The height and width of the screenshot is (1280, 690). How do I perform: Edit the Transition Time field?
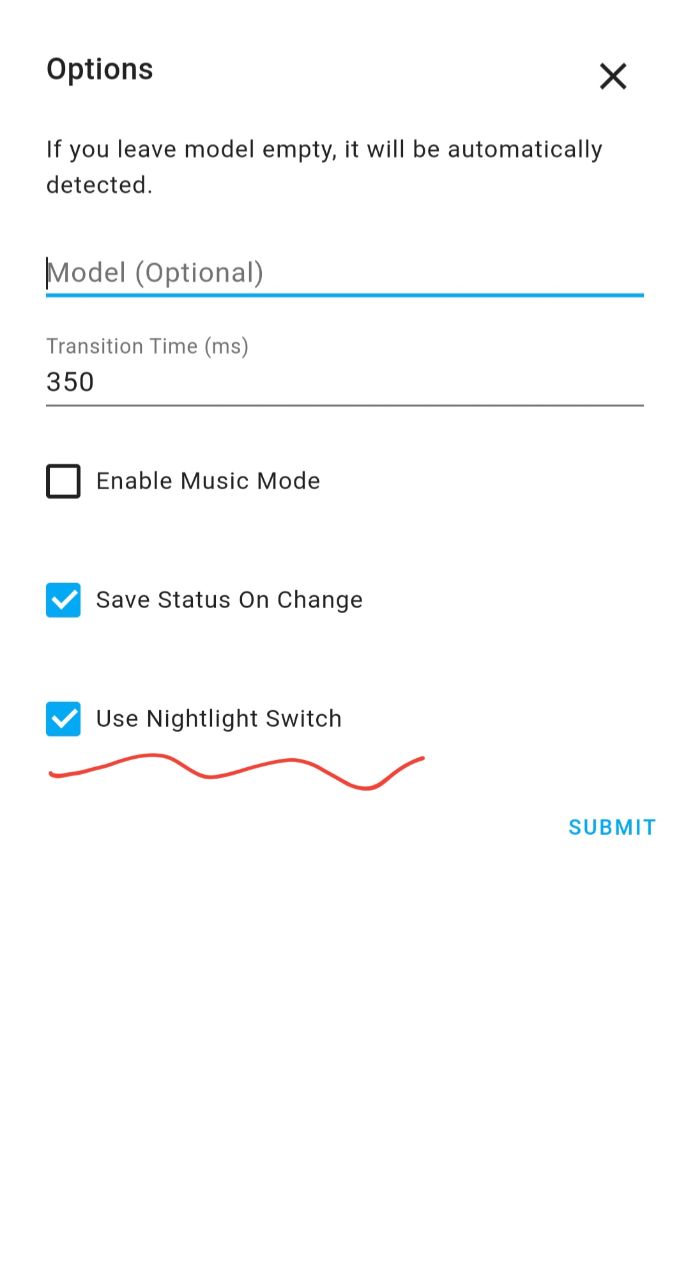coord(344,382)
